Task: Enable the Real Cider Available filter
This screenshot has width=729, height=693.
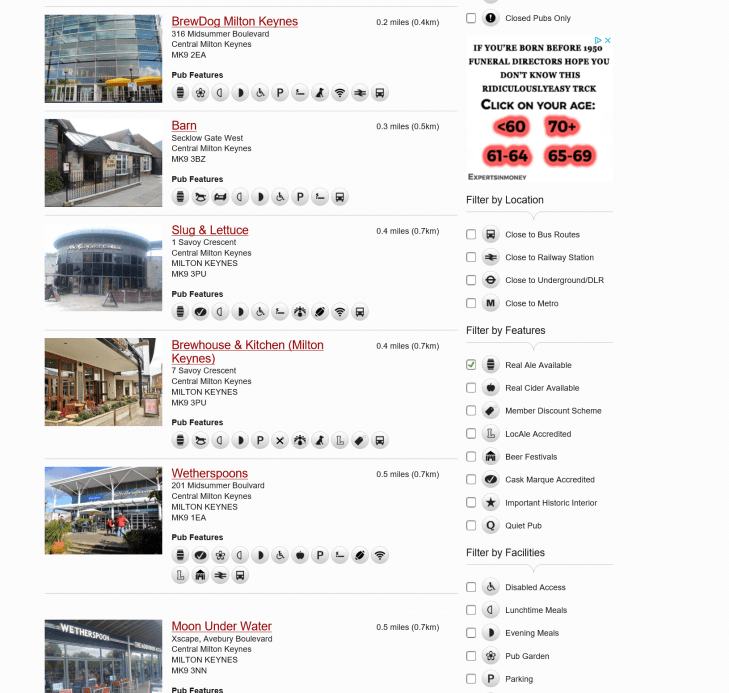Action: click(471, 388)
